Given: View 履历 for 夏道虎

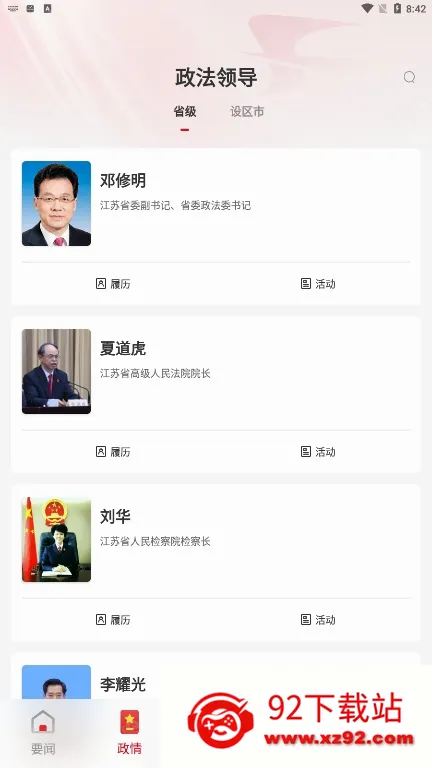Looking at the screenshot, I should point(113,452).
